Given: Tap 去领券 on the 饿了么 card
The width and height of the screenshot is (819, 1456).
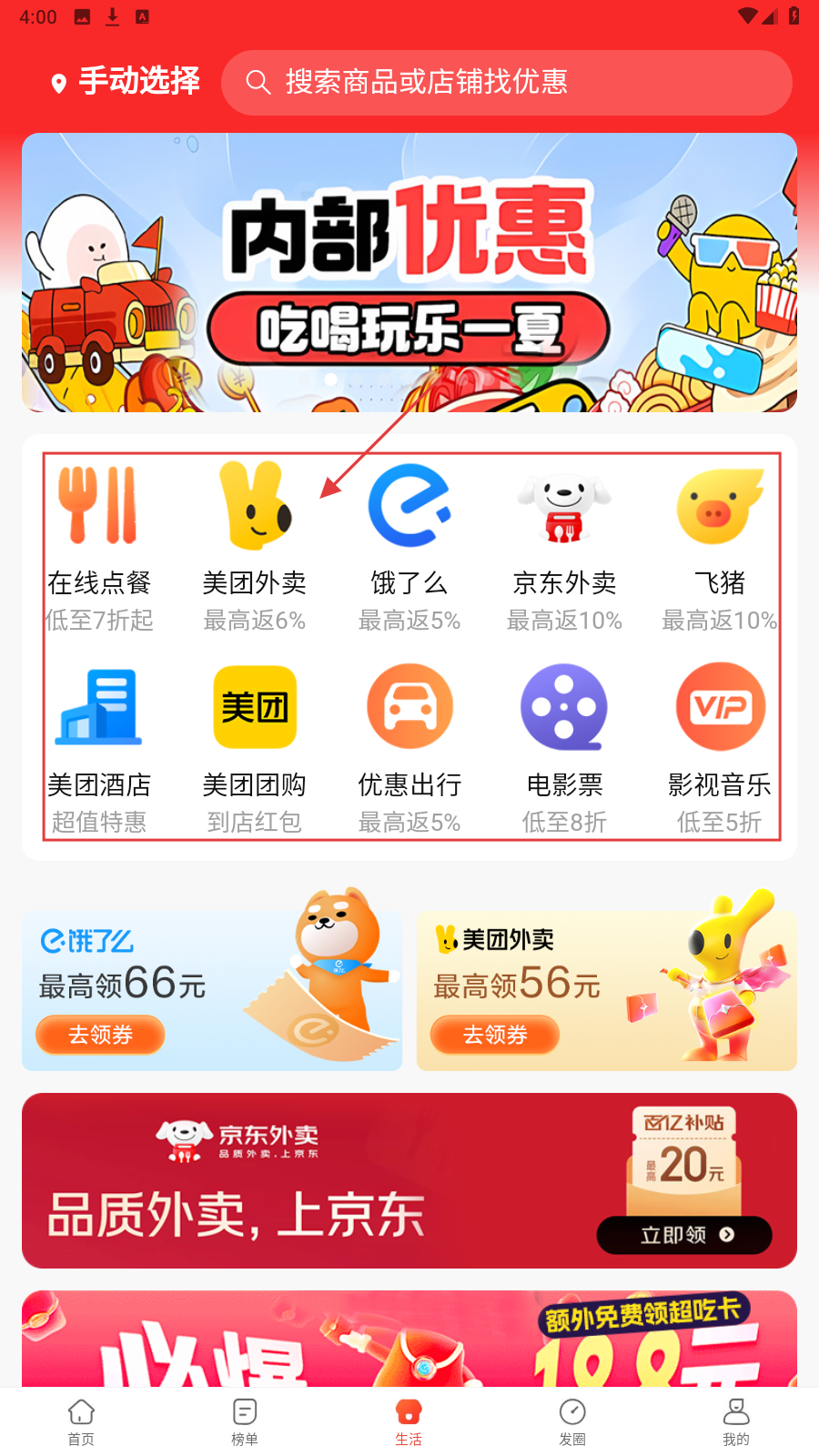Looking at the screenshot, I should click(x=101, y=1035).
